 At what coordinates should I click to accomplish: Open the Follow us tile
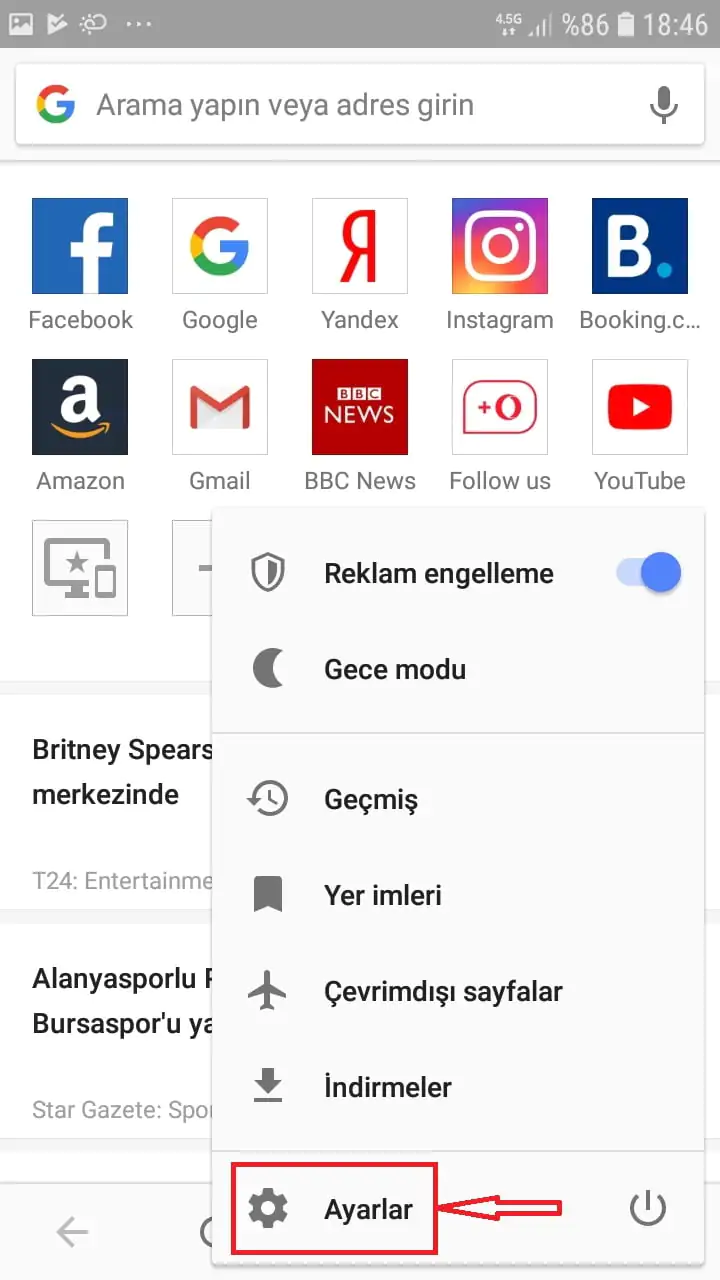pyautogui.click(x=500, y=407)
